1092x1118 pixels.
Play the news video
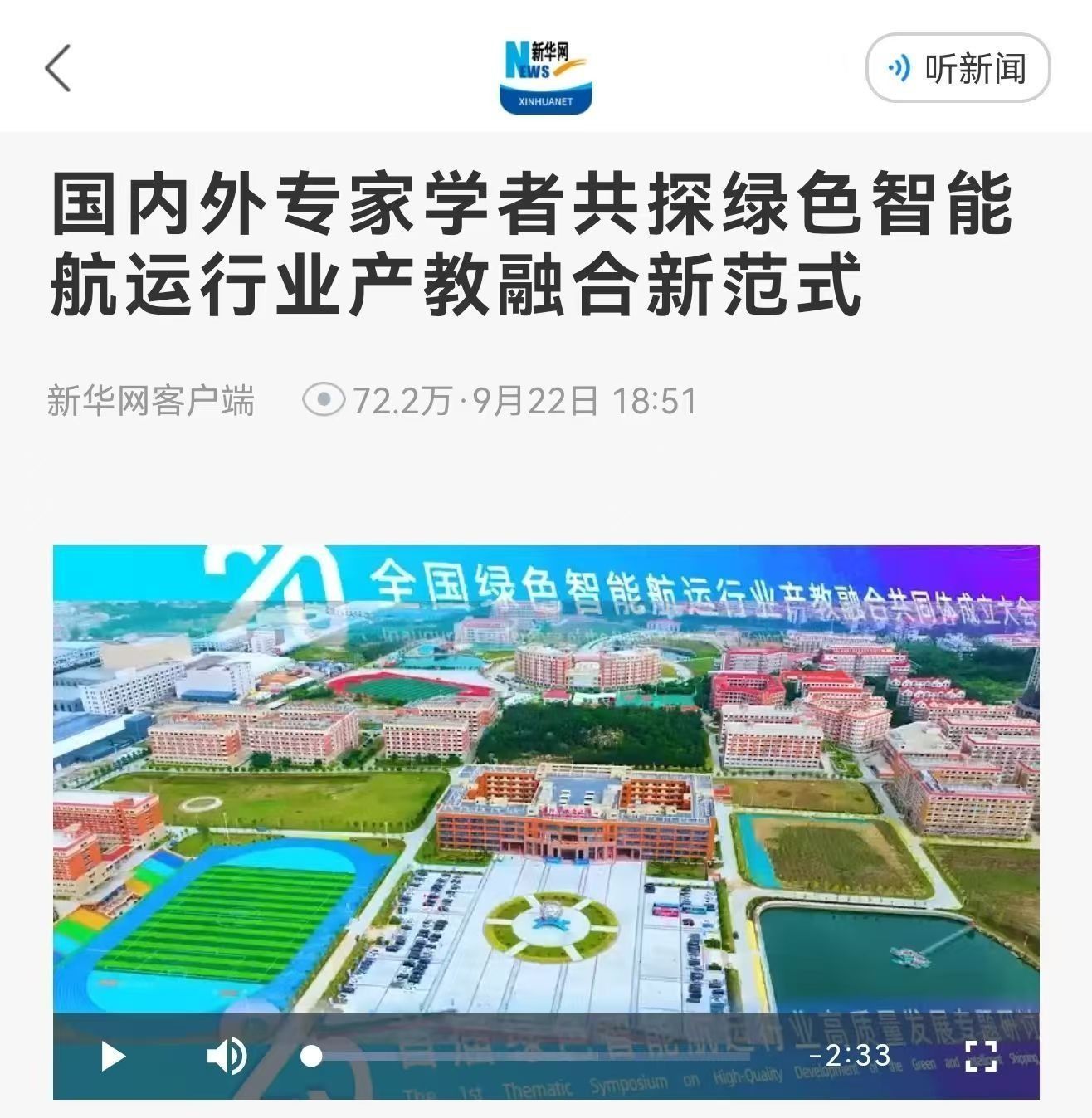112,1056
